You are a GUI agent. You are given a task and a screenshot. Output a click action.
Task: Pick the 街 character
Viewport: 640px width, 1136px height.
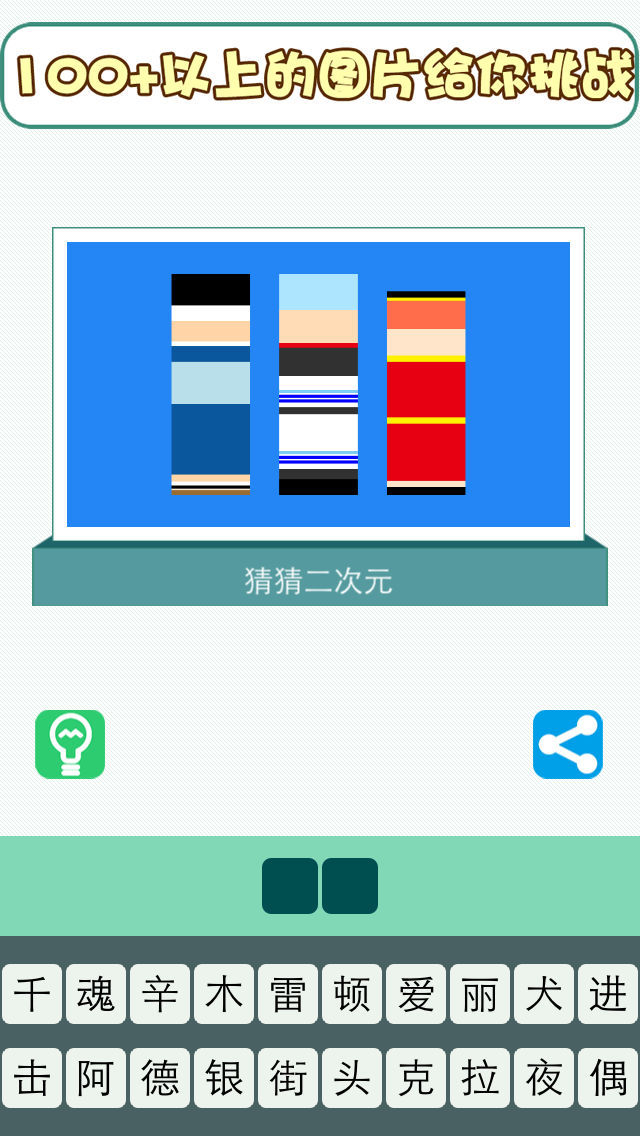click(x=288, y=1078)
